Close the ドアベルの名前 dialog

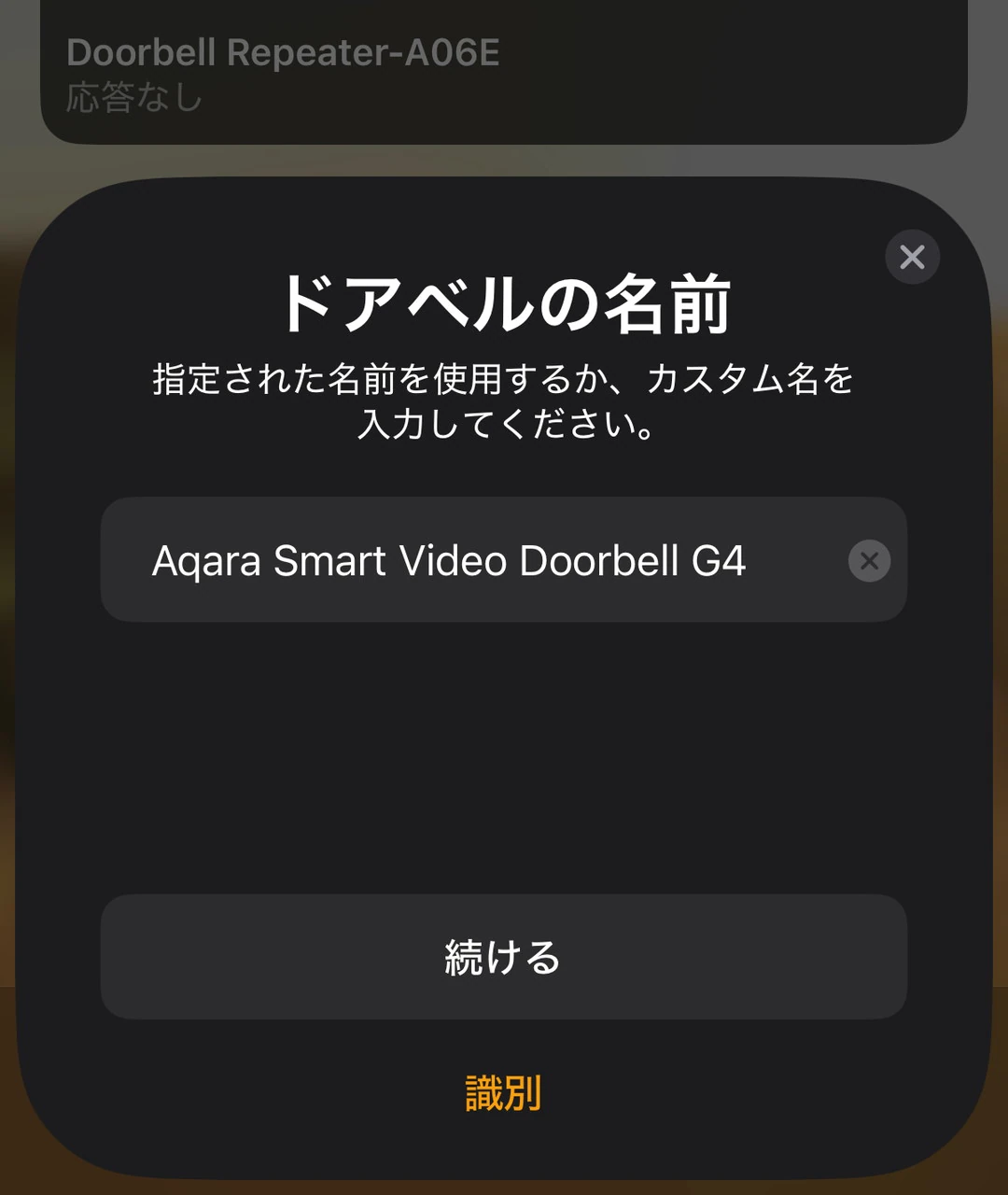(912, 257)
